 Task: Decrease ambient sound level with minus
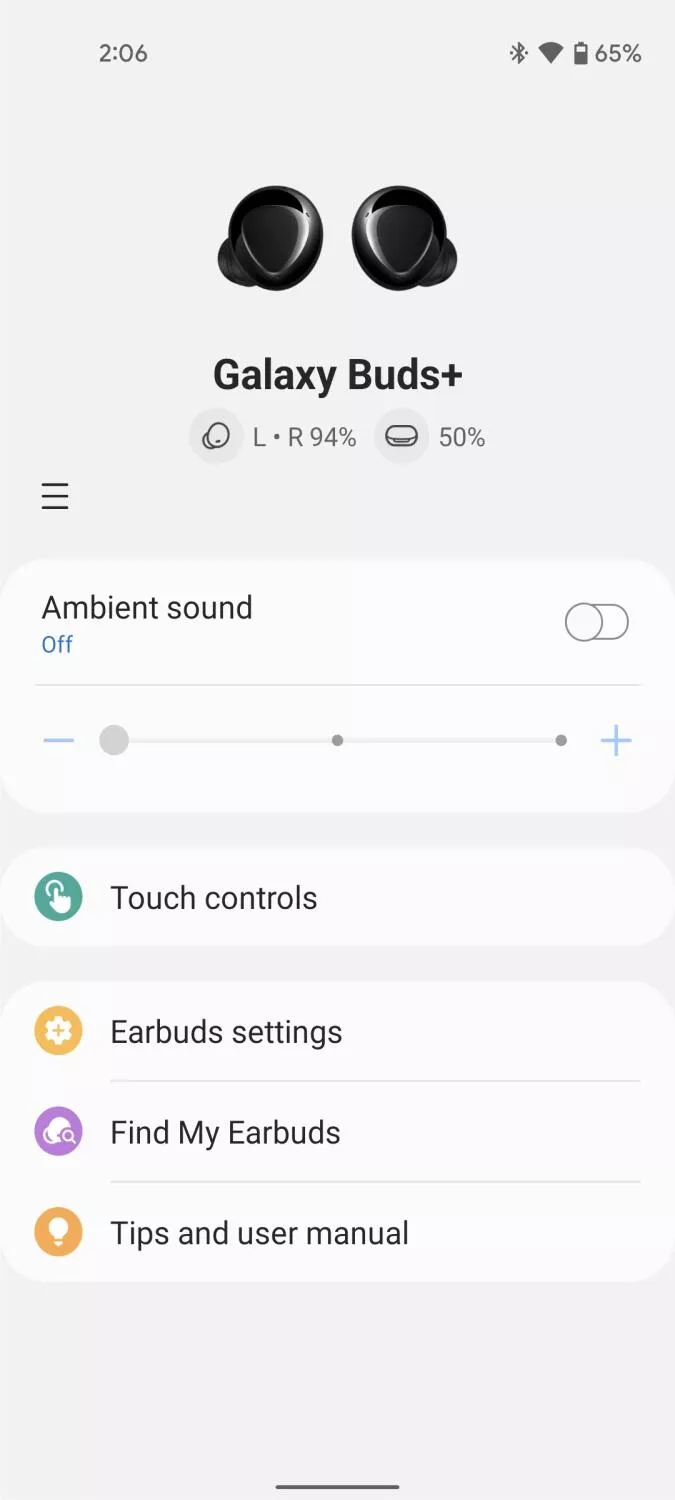pyautogui.click(x=59, y=741)
